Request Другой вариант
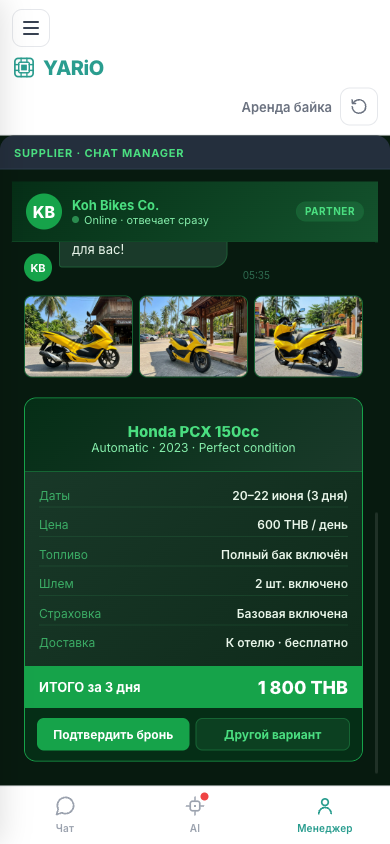The height and width of the screenshot is (844, 390). point(273,734)
